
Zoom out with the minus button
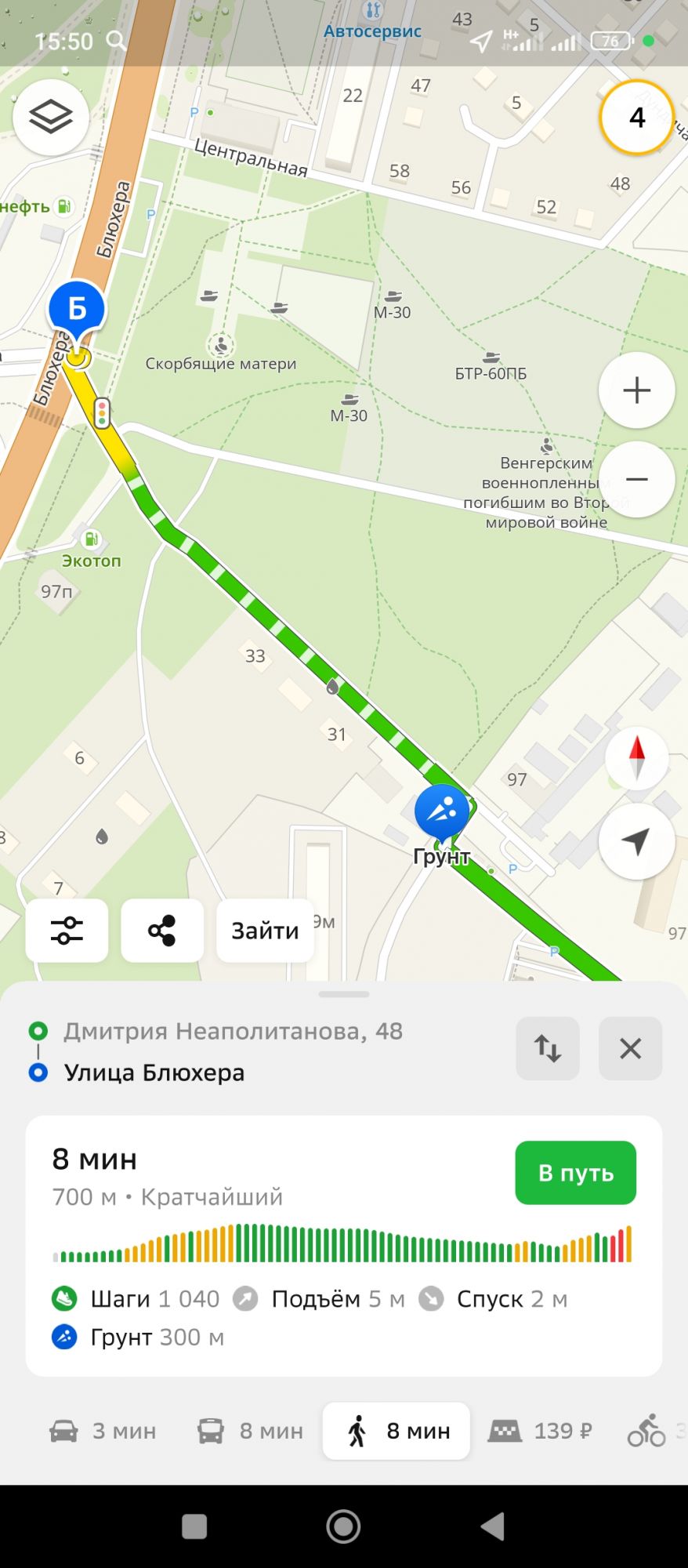pyautogui.click(x=636, y=479)
